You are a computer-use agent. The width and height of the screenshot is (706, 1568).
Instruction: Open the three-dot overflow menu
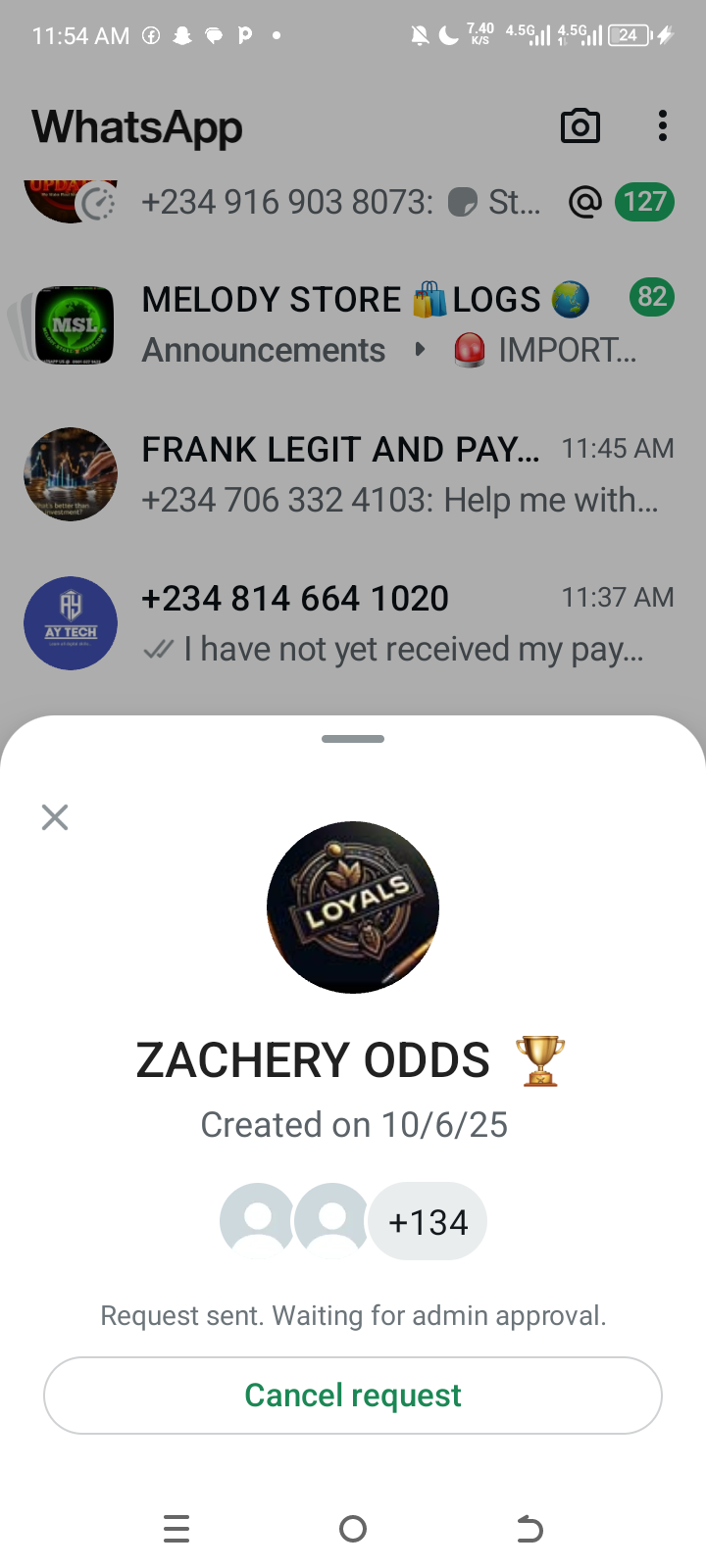(663, 126)
